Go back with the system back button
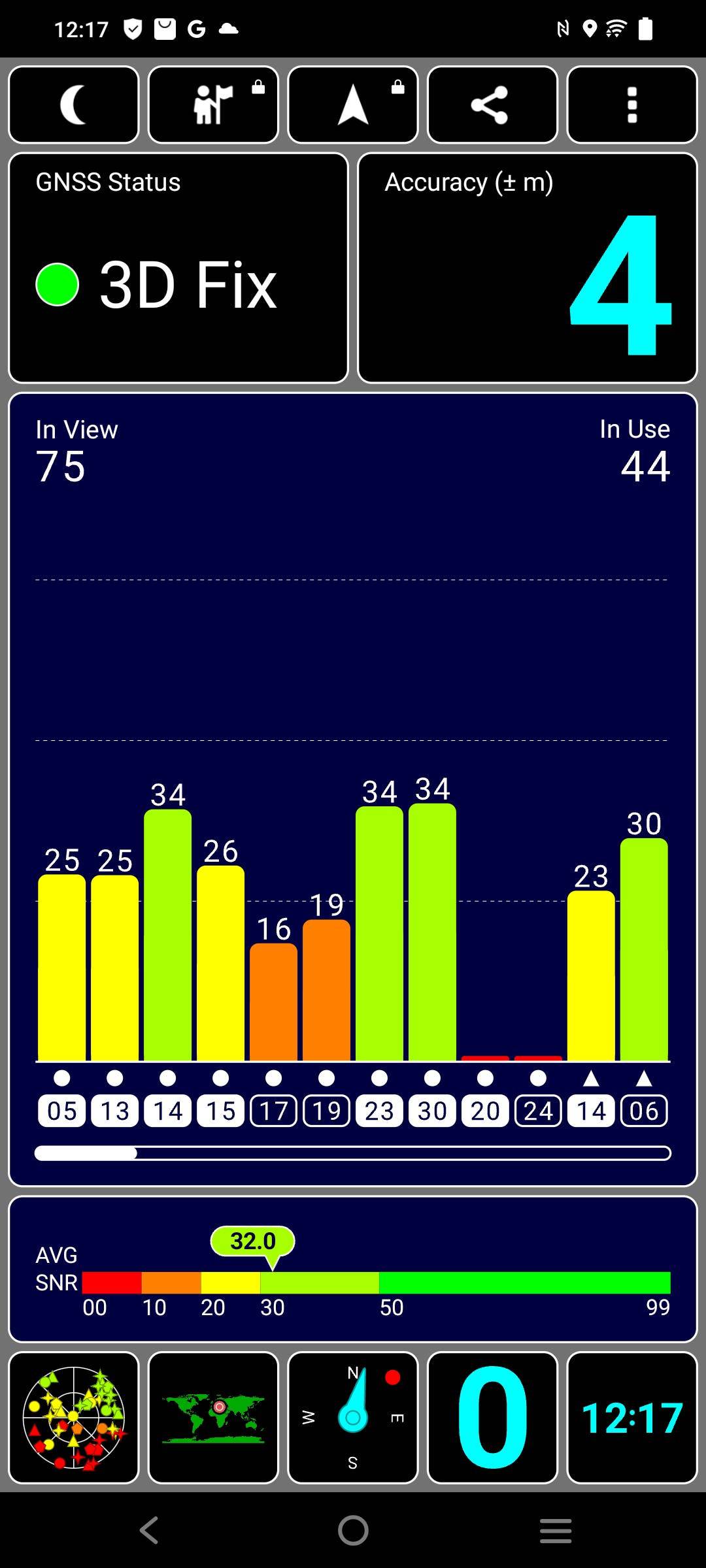The image size is (706, 1568). pos(149,1530)
